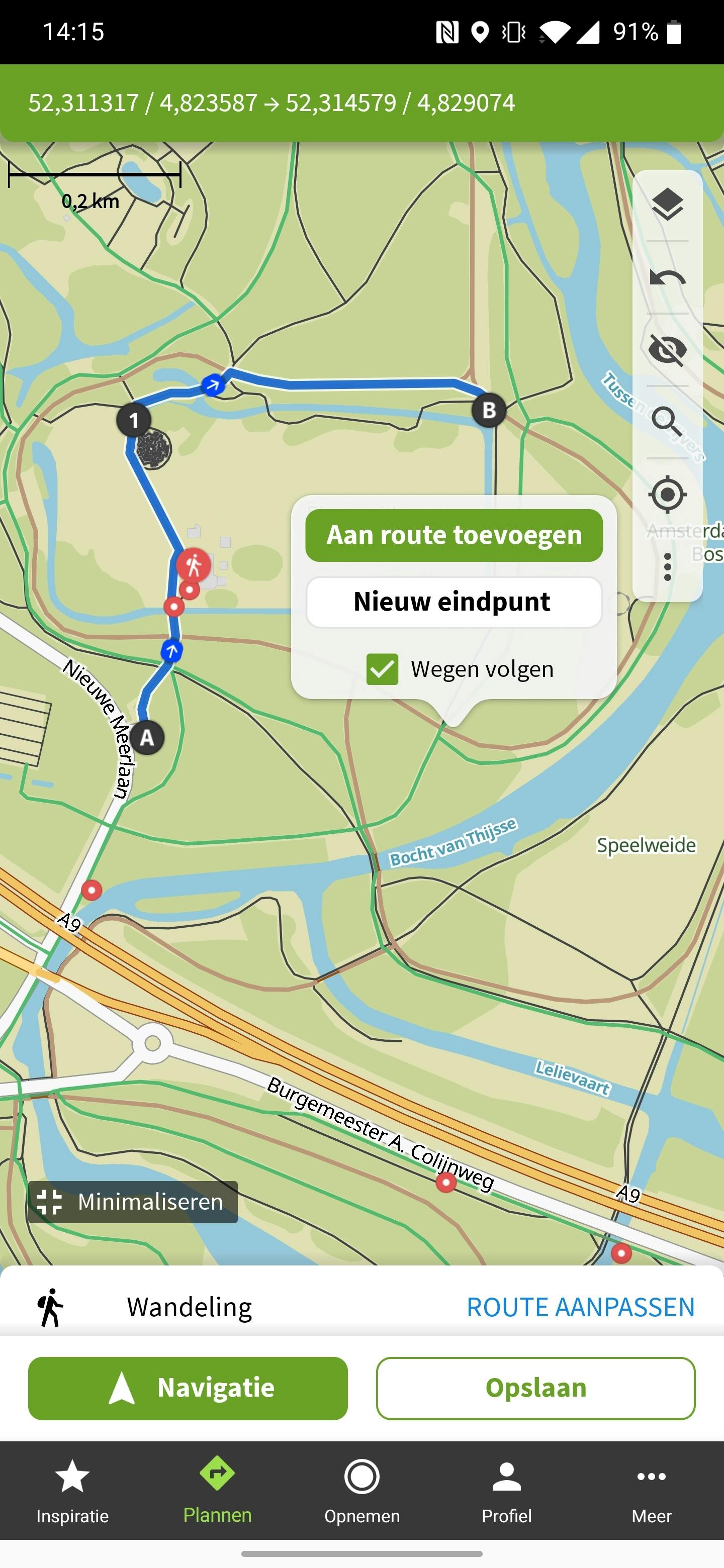This screenshot has height=1568, width=724.
Task: Open ROUTE AANPASSEN
Action: [x=580, y=1307]
